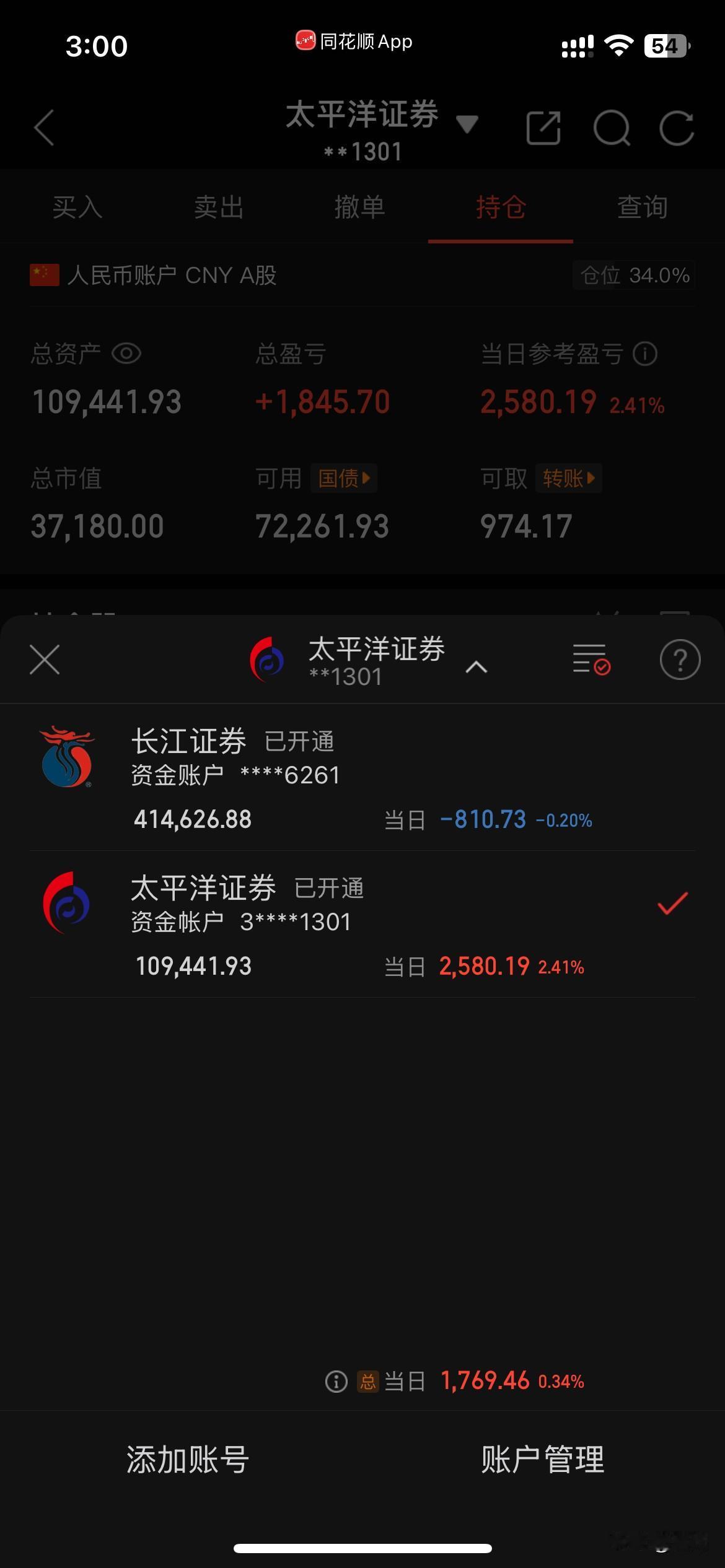Screen dimensions: 725x1568
Task: Tap the checkmark on 太平洋证券 account
Action: pyautogui.click(x=672, y=905)
